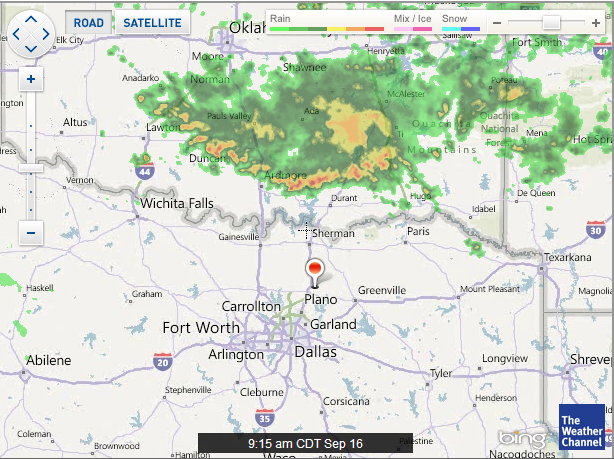Tap the red location pin near Plano
This screenshot has width=614, height=459.
tap(315, 270)
